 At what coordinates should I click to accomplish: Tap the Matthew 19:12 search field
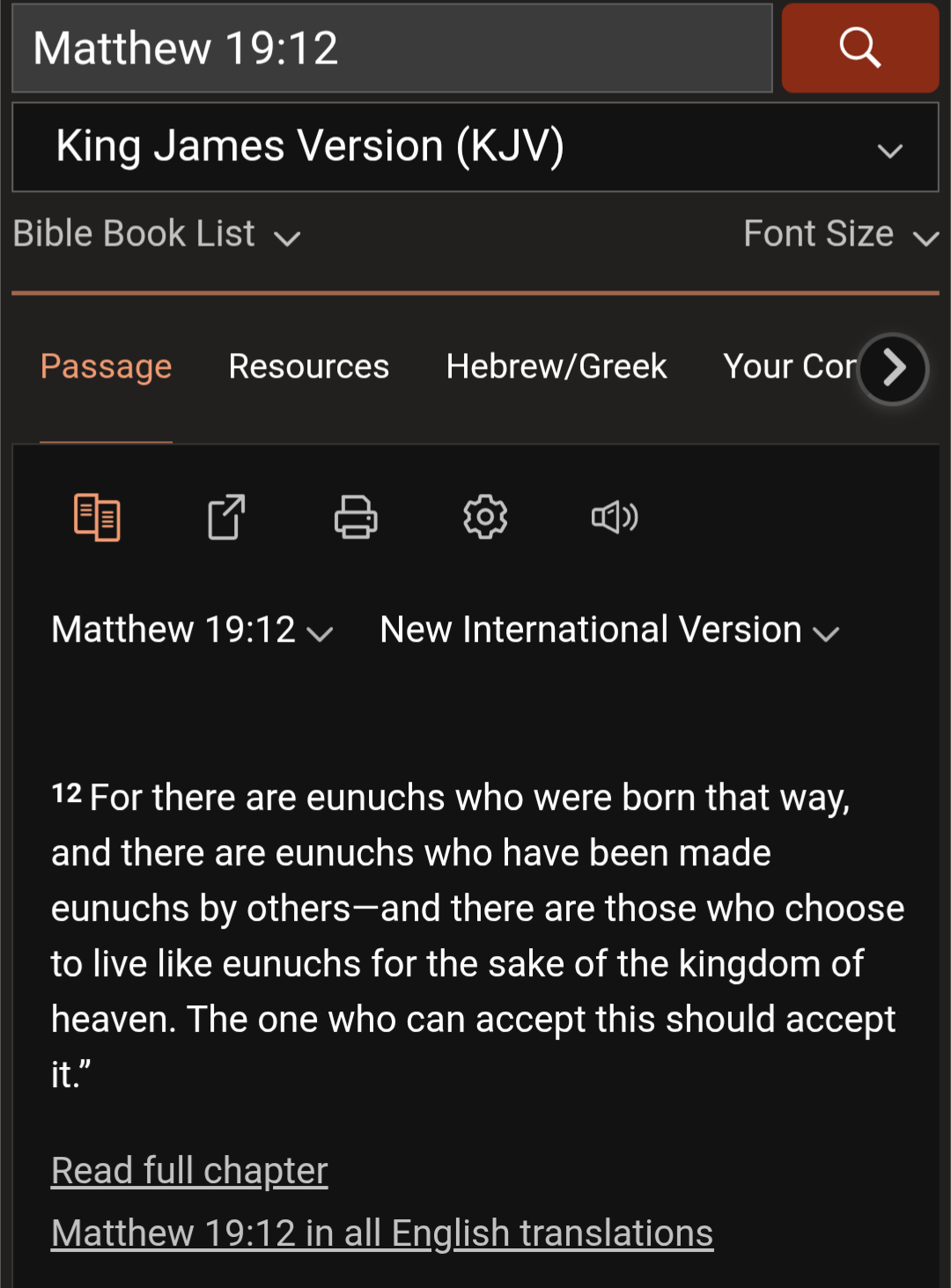(392, 48)
